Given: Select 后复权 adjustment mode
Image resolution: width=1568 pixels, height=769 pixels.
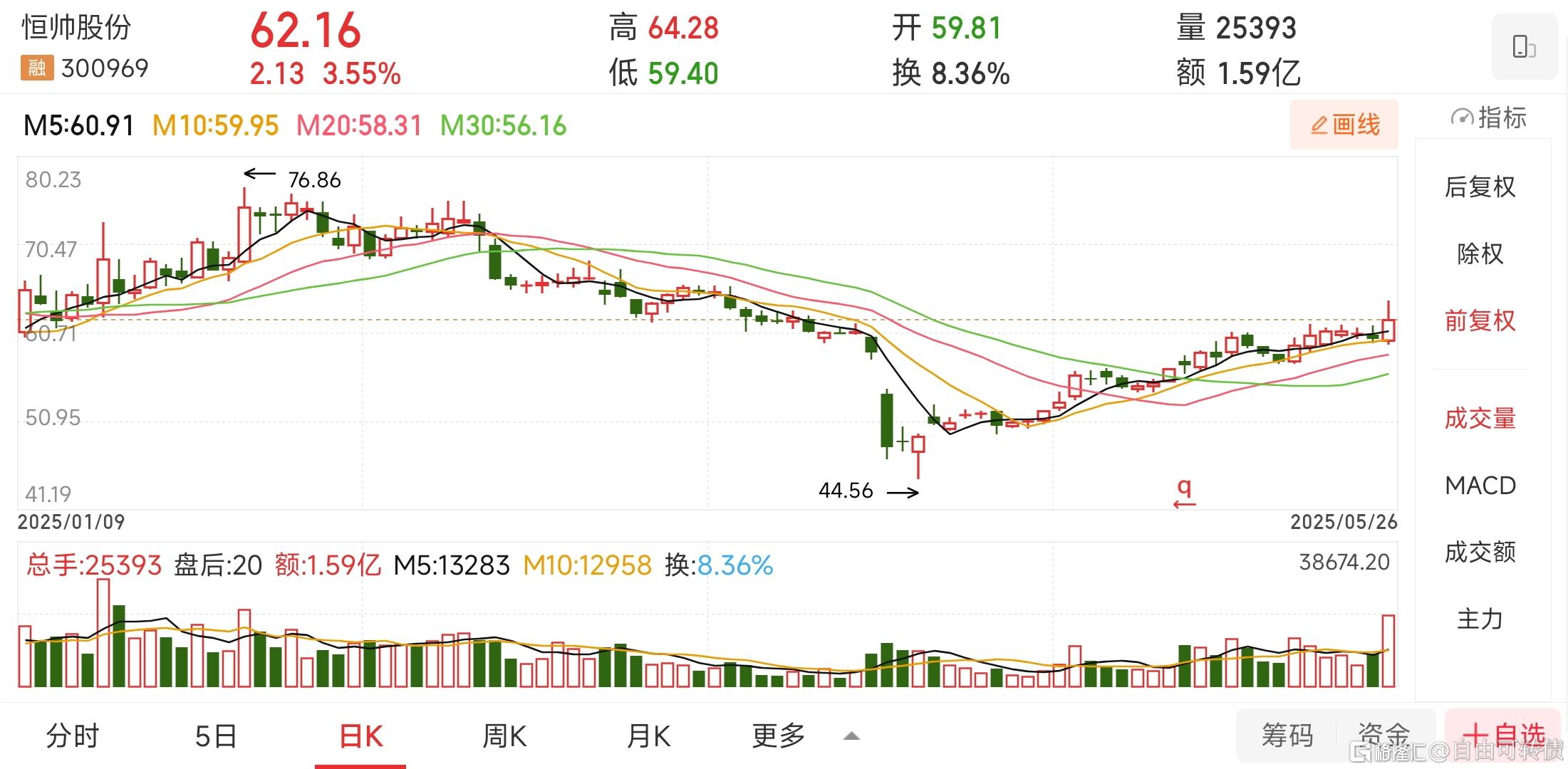Looking at the screenshot, I should point(1480,187).
